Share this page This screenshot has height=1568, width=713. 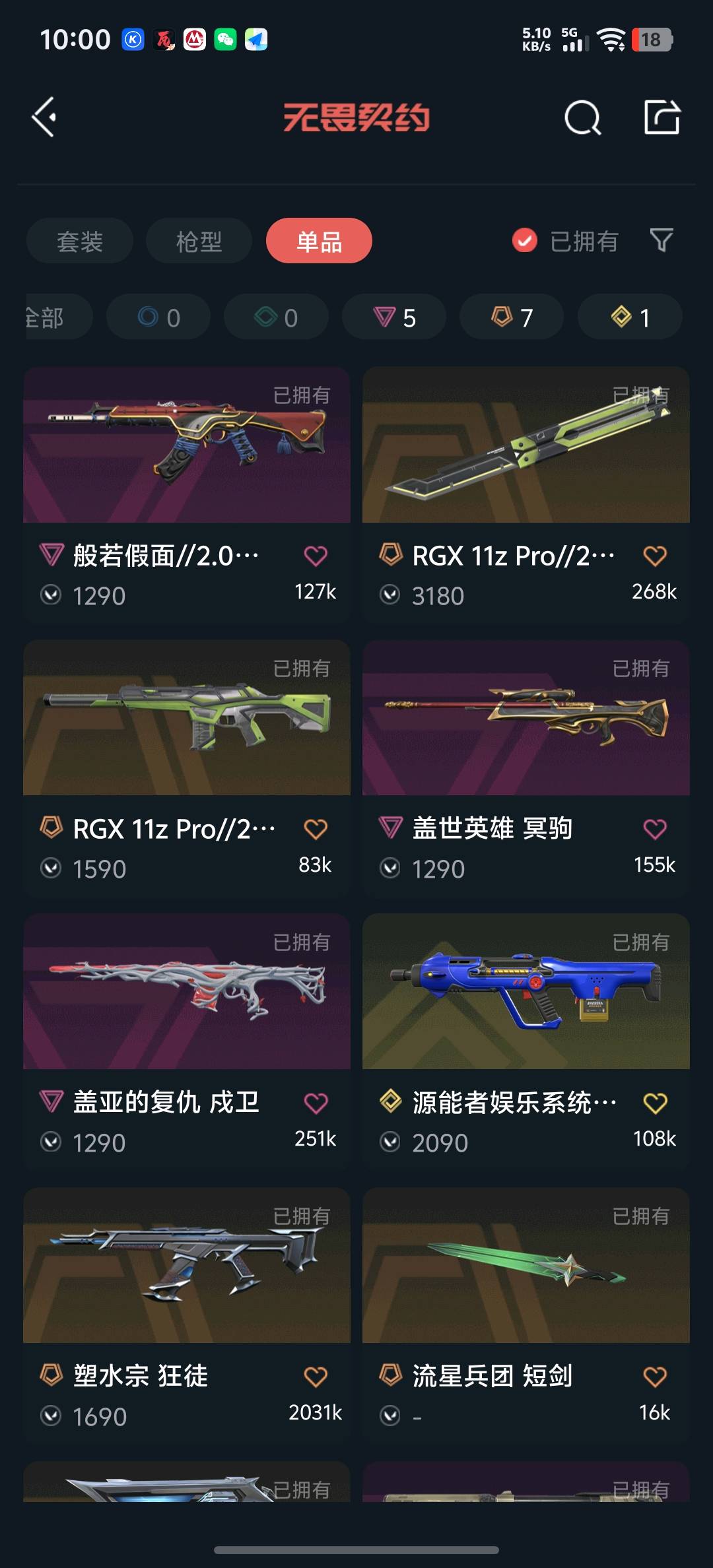coord(662,118)
